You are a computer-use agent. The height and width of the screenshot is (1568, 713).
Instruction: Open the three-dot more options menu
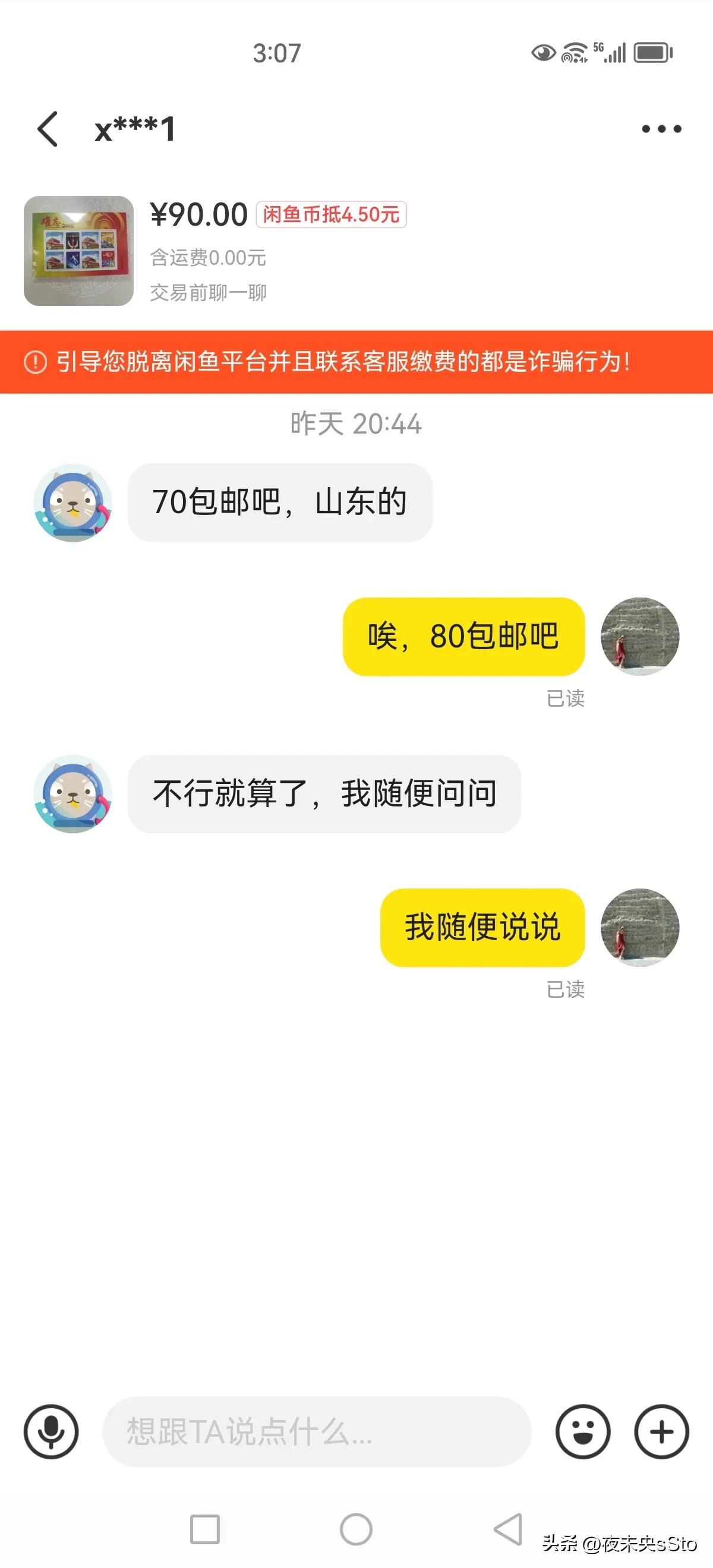tap(660, 128)
